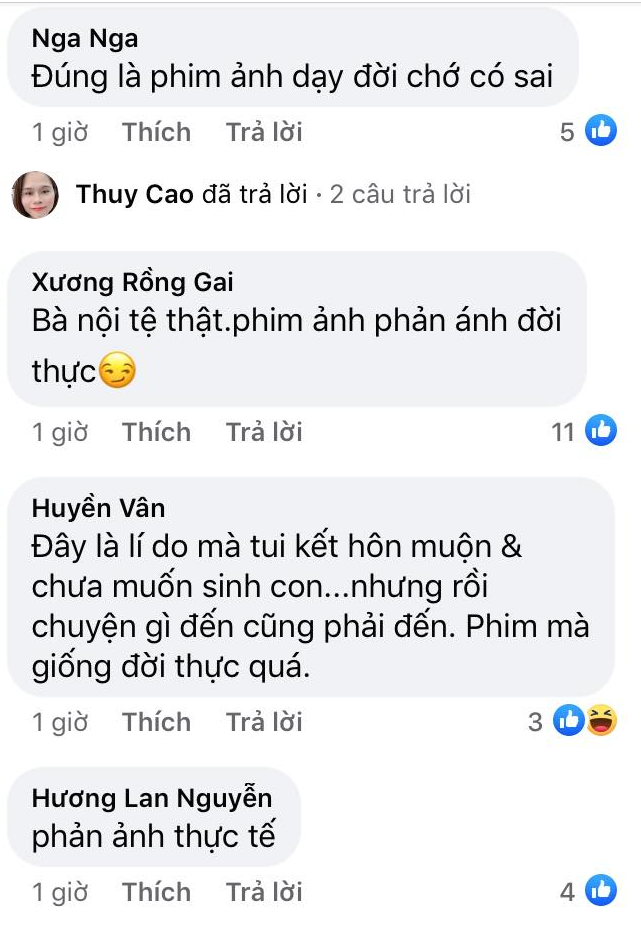Like Nga Nga's comment
The image size is (641, 929).
tap(156, 132)
